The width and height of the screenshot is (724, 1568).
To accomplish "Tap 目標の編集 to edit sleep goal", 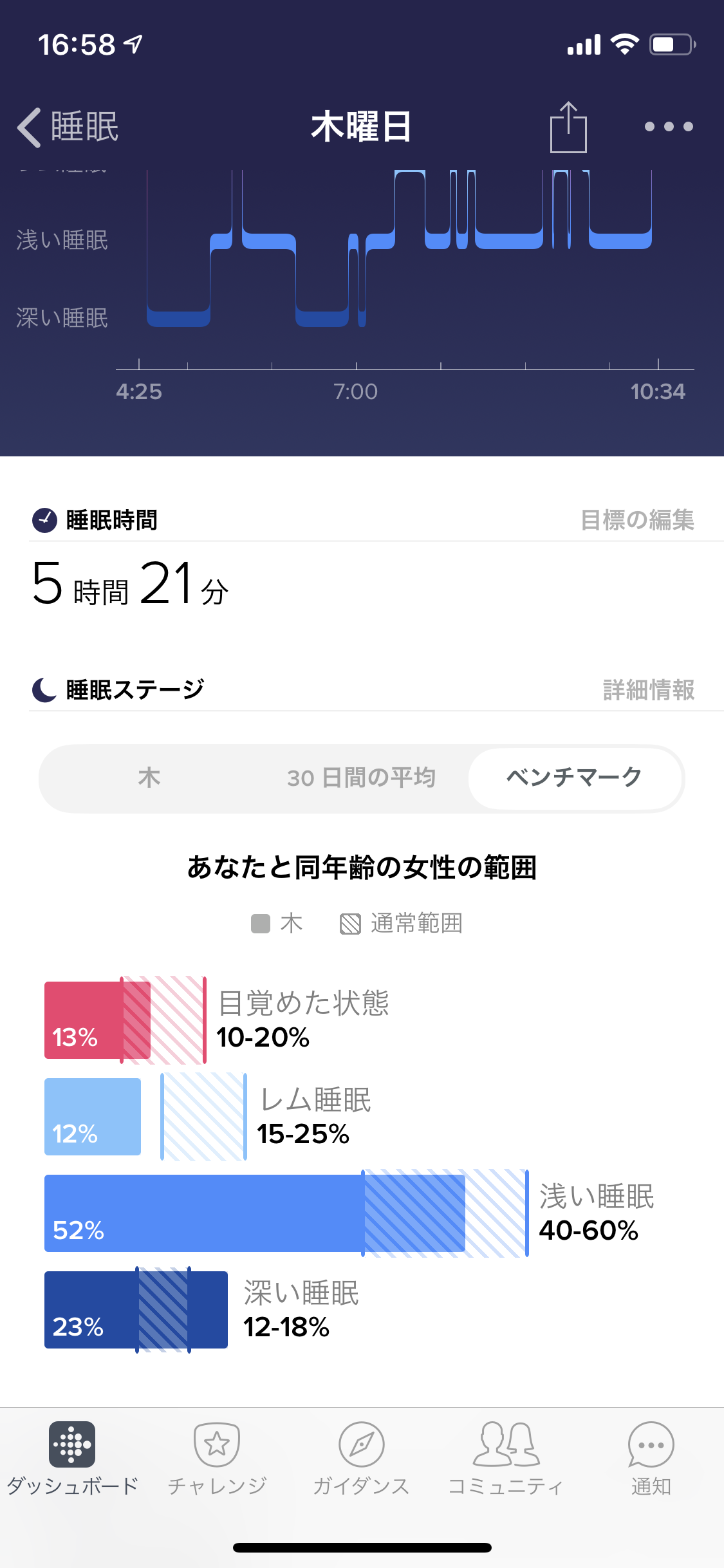I will 637,519.
